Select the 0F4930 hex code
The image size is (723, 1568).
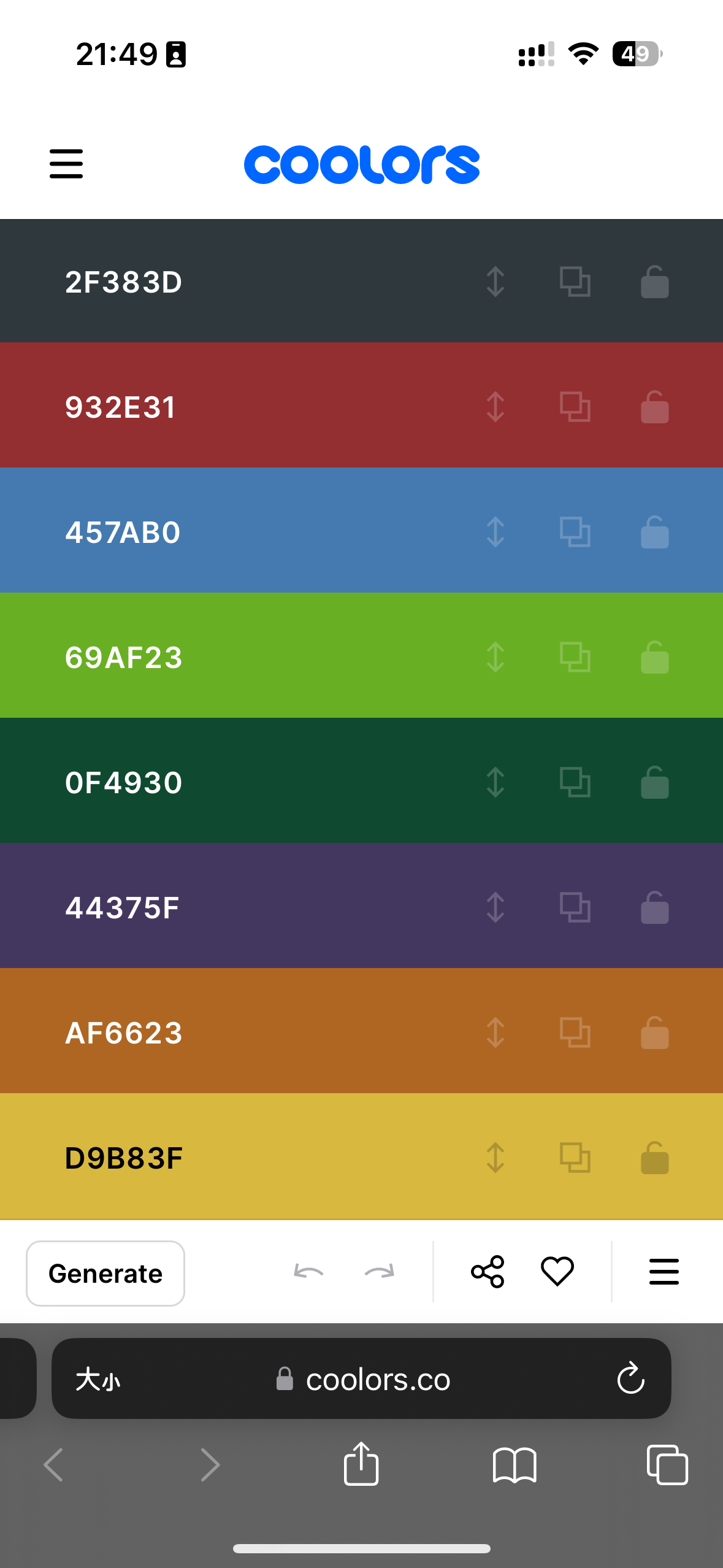tap(124, 783)
